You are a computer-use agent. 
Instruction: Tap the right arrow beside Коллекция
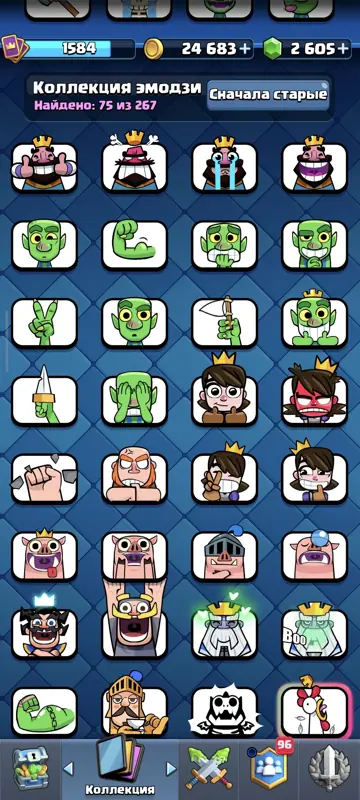(171, 768)
